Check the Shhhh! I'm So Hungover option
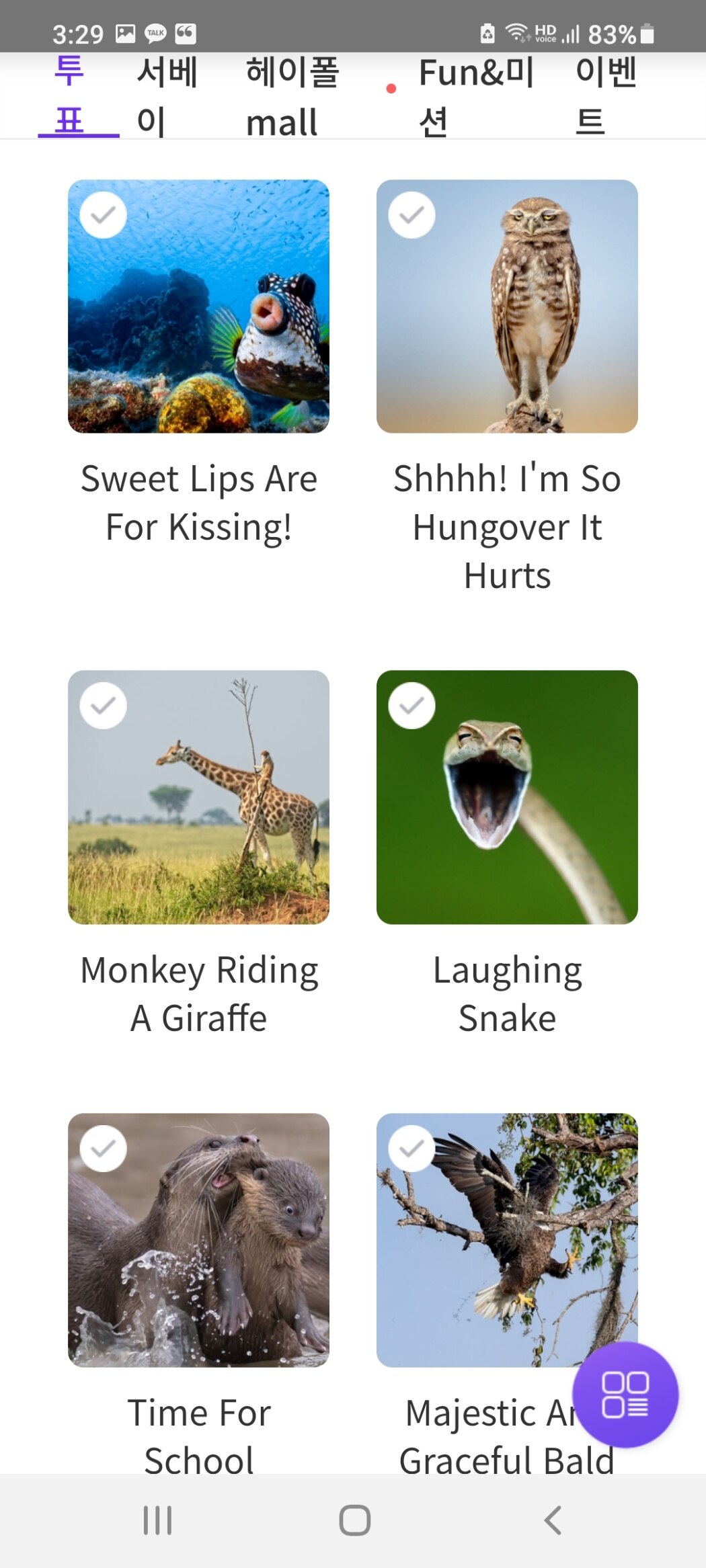Image resolution: width=706 pixels, height=1568 pixels. point(411,215)
